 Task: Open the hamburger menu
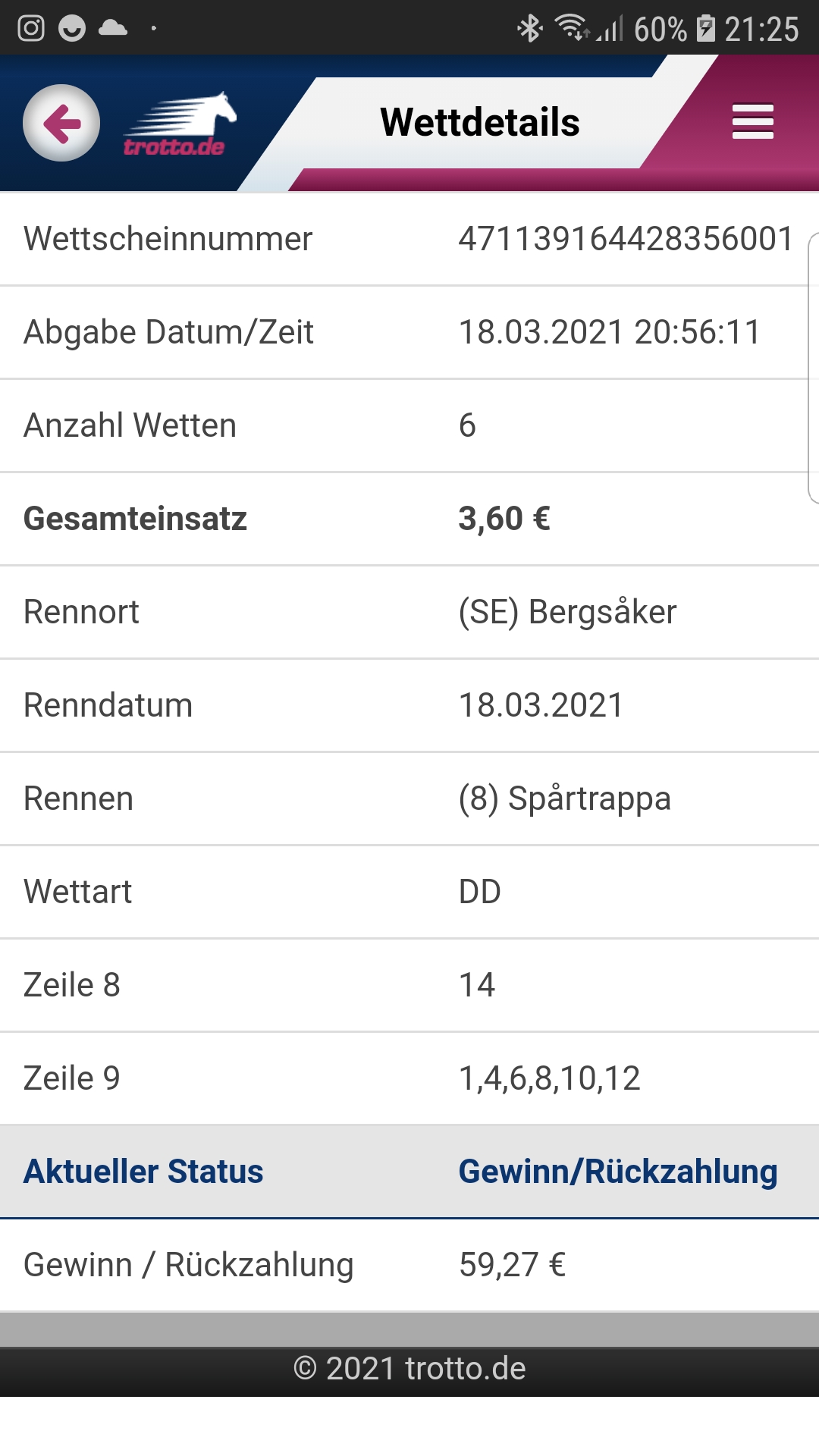pos(752,122)
